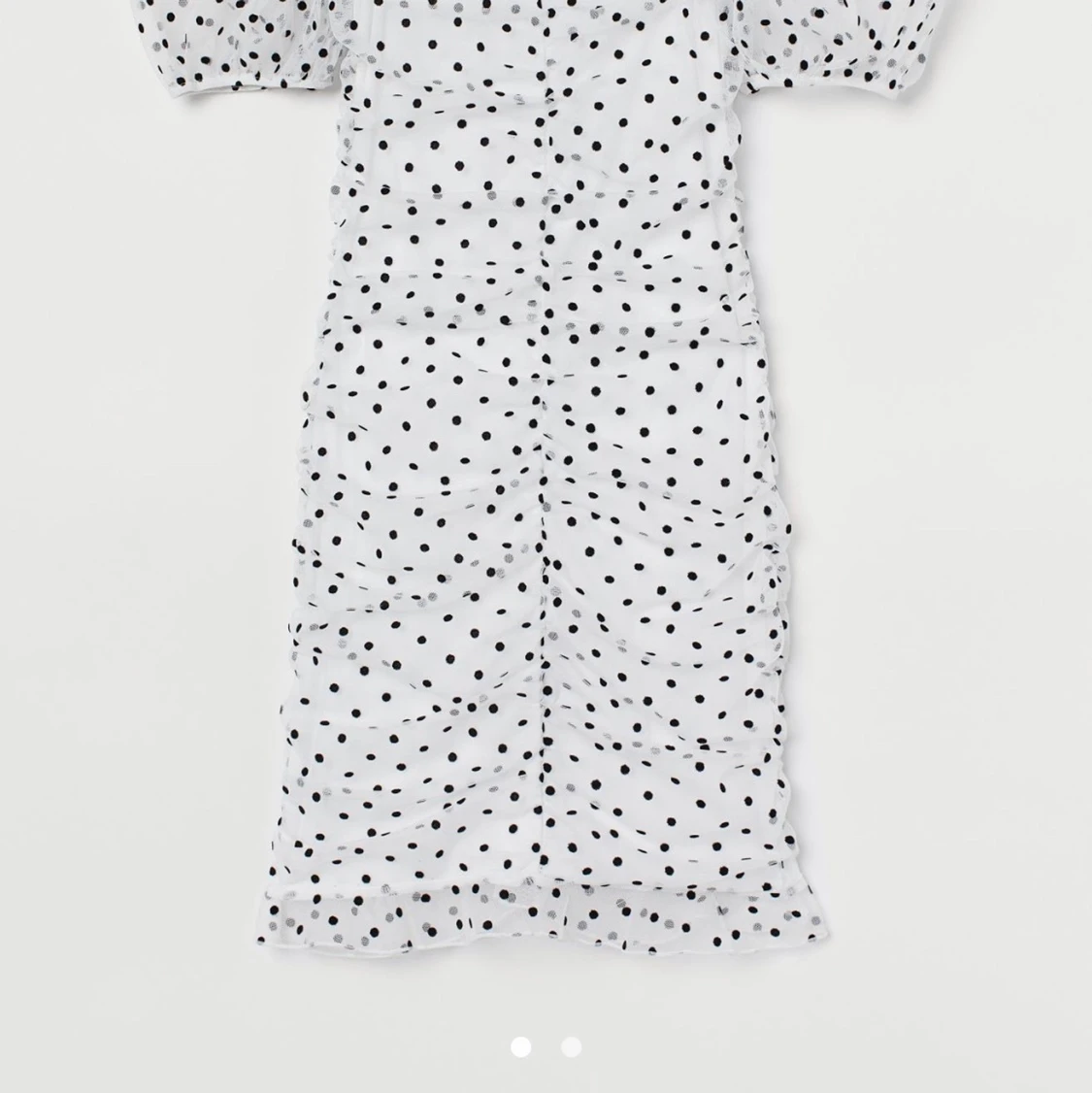Select the first image indicator dot
Viewport: 1092px width, 1093px height.
521,1046
